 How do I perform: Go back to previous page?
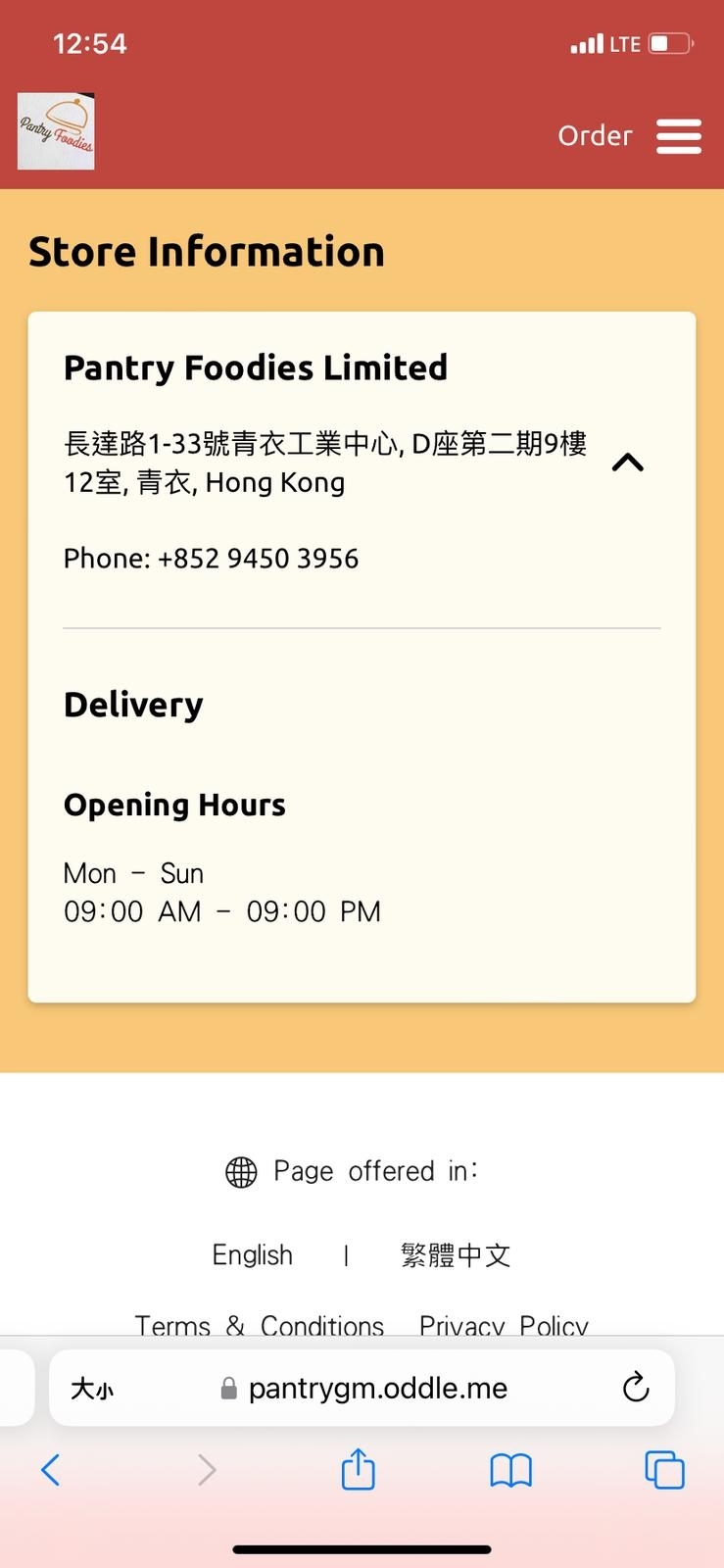click(x=51, y=1470)
